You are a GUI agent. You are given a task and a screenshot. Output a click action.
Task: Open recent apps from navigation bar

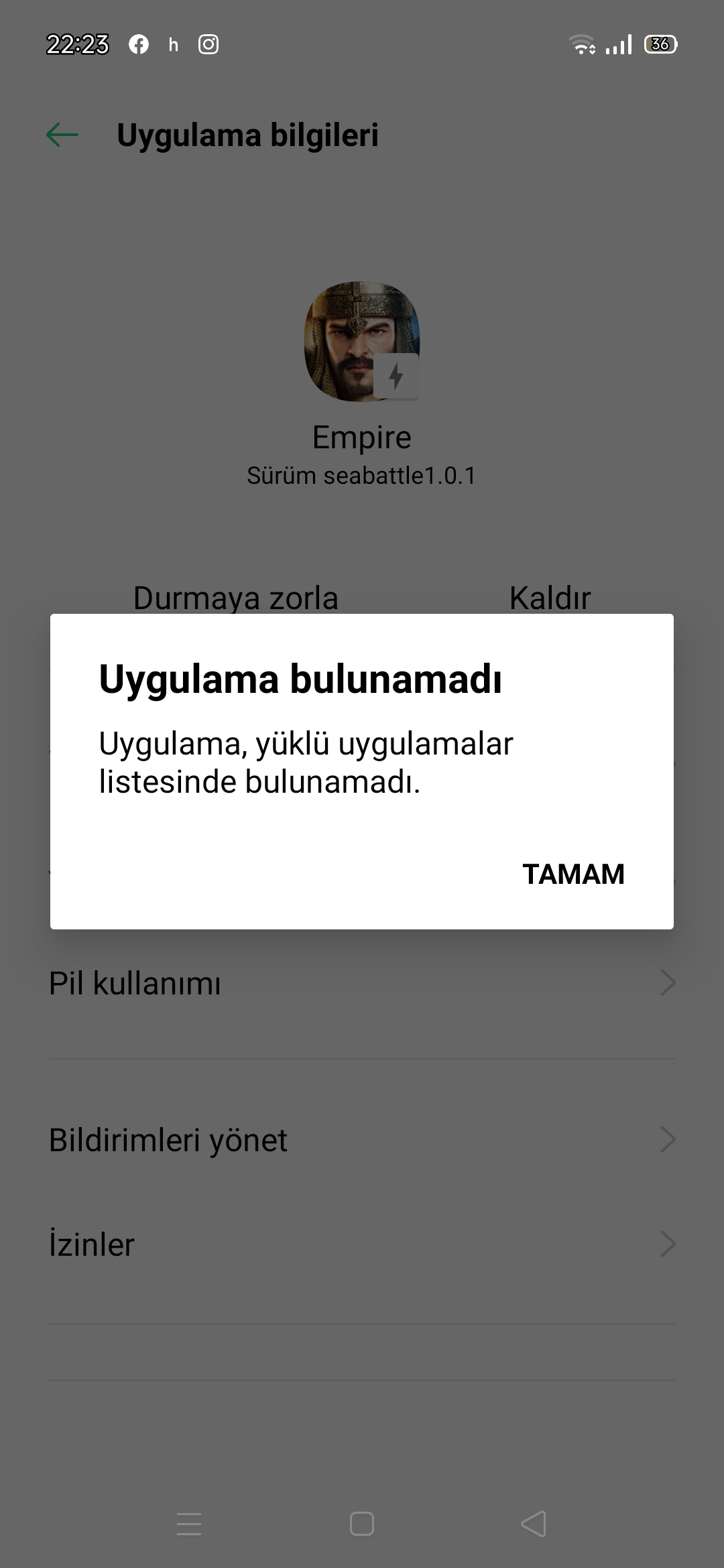tap(189, 1524)
